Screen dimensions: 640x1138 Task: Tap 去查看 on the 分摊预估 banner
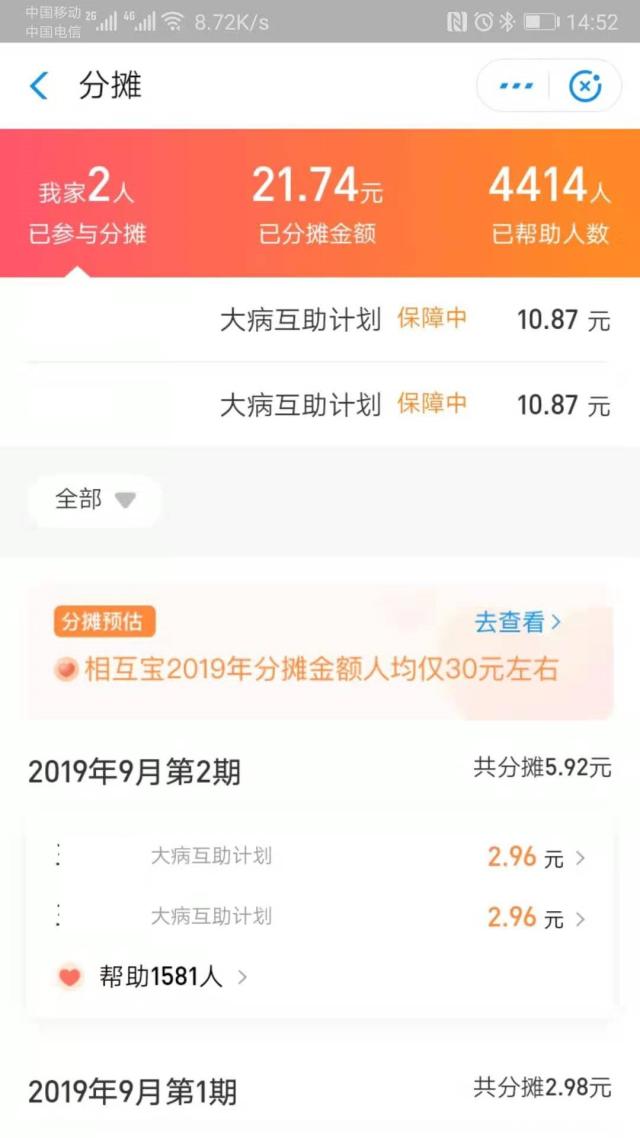click(x=517, y=622)
